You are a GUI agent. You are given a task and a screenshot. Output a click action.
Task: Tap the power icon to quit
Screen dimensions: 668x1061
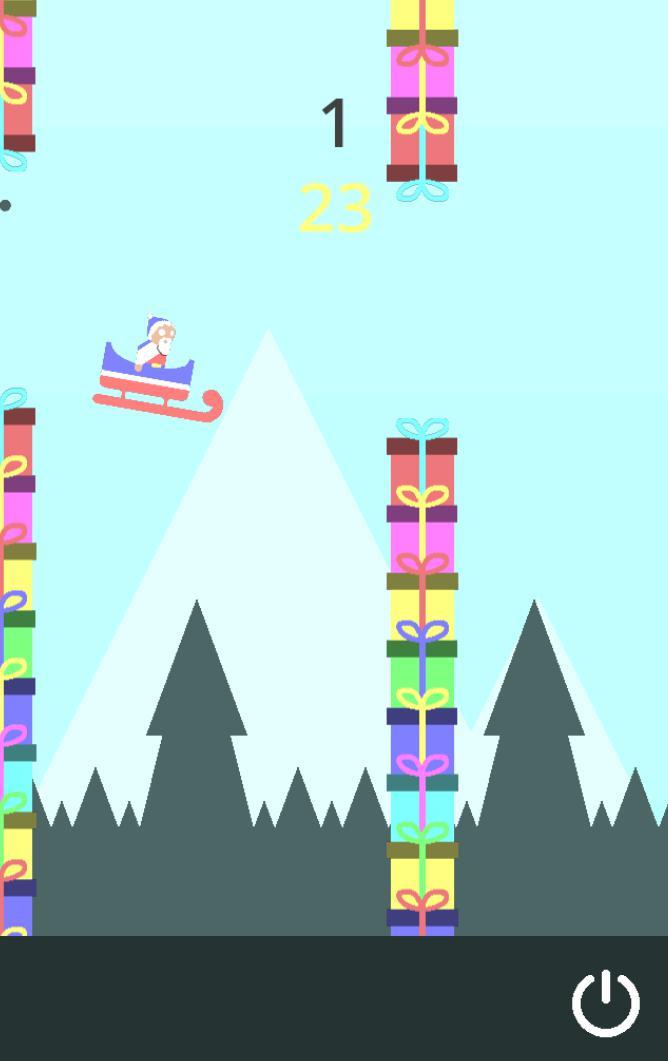pyautogui.click(x=605, y=1002)
